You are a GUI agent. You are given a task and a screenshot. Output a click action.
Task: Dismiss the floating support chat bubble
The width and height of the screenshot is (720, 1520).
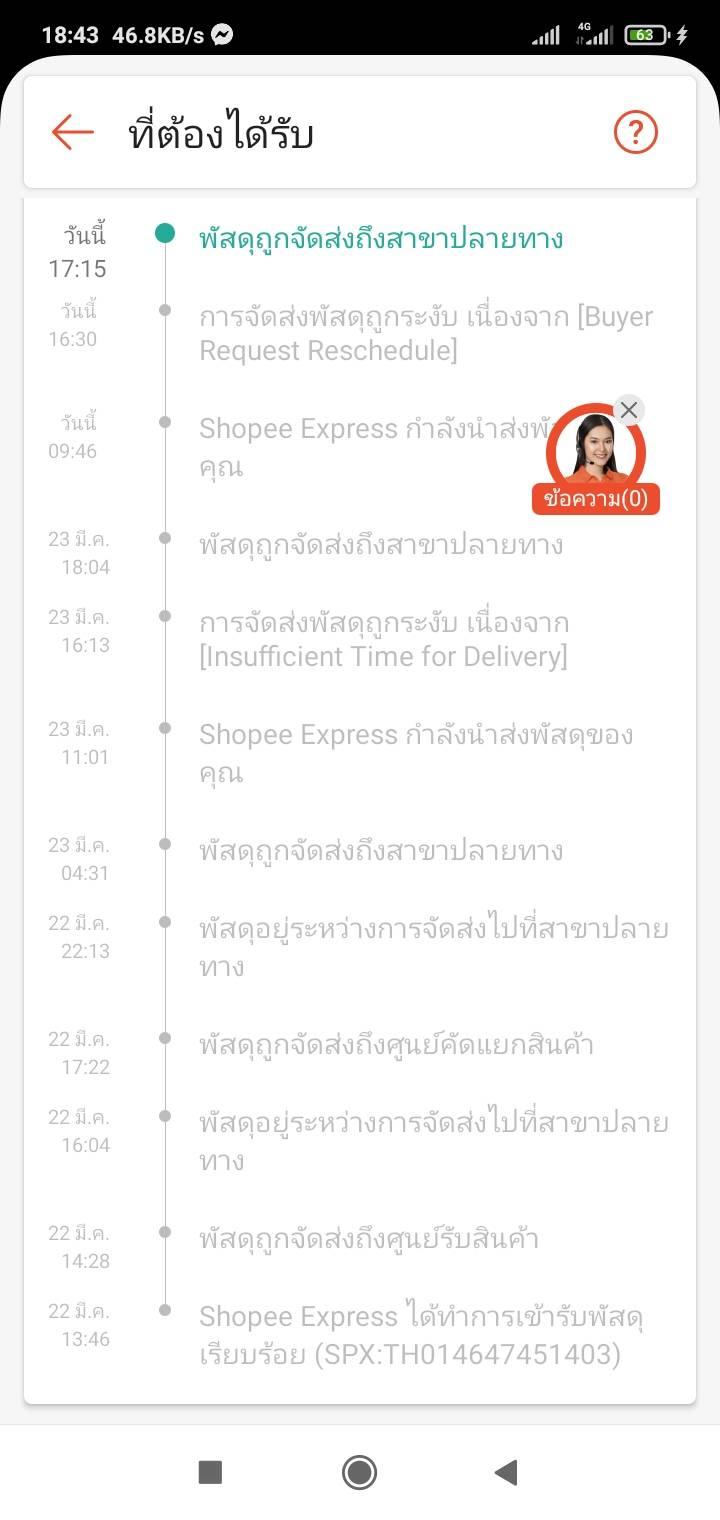coord(629,409)
